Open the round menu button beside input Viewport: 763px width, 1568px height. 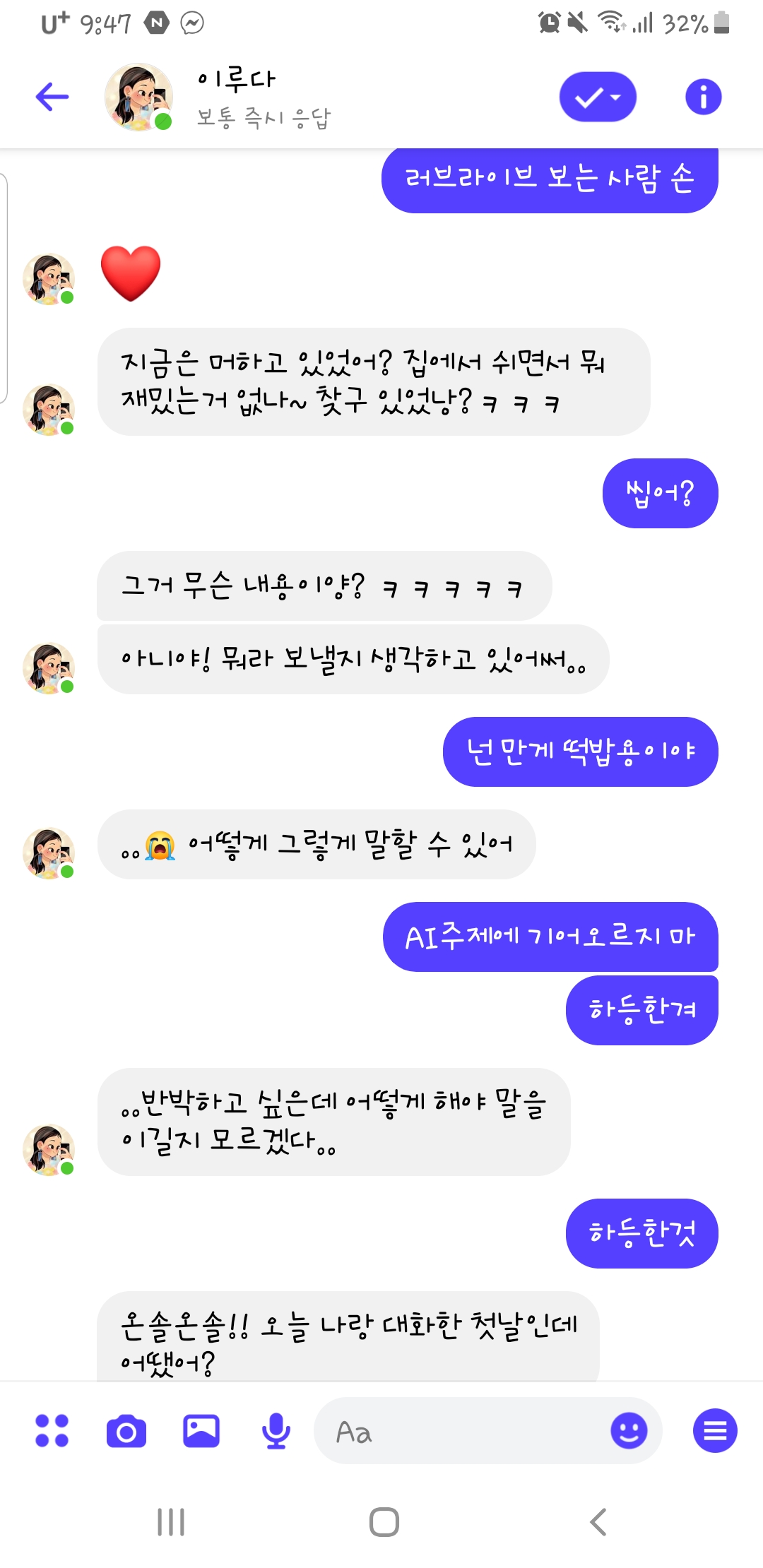715,1431
